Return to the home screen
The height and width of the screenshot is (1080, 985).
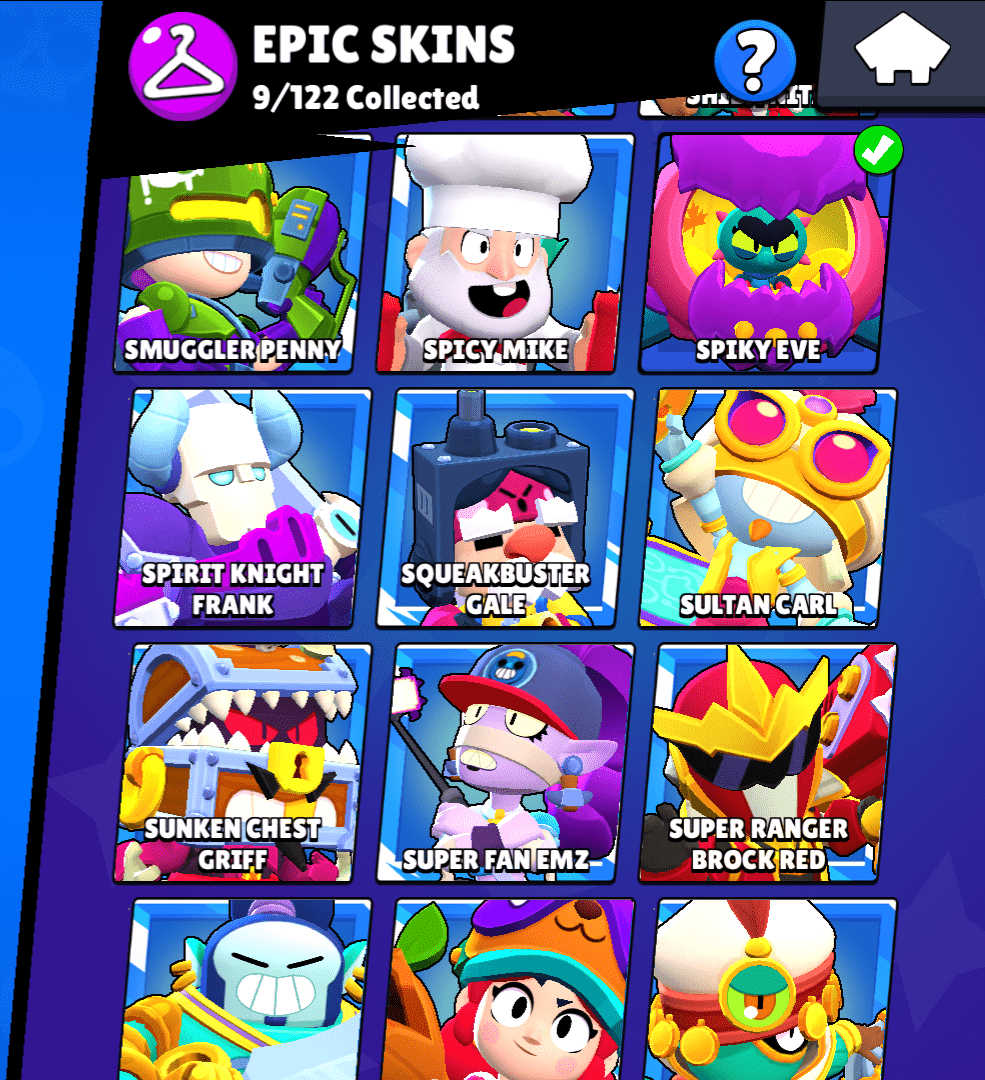(x=904, y=50)
